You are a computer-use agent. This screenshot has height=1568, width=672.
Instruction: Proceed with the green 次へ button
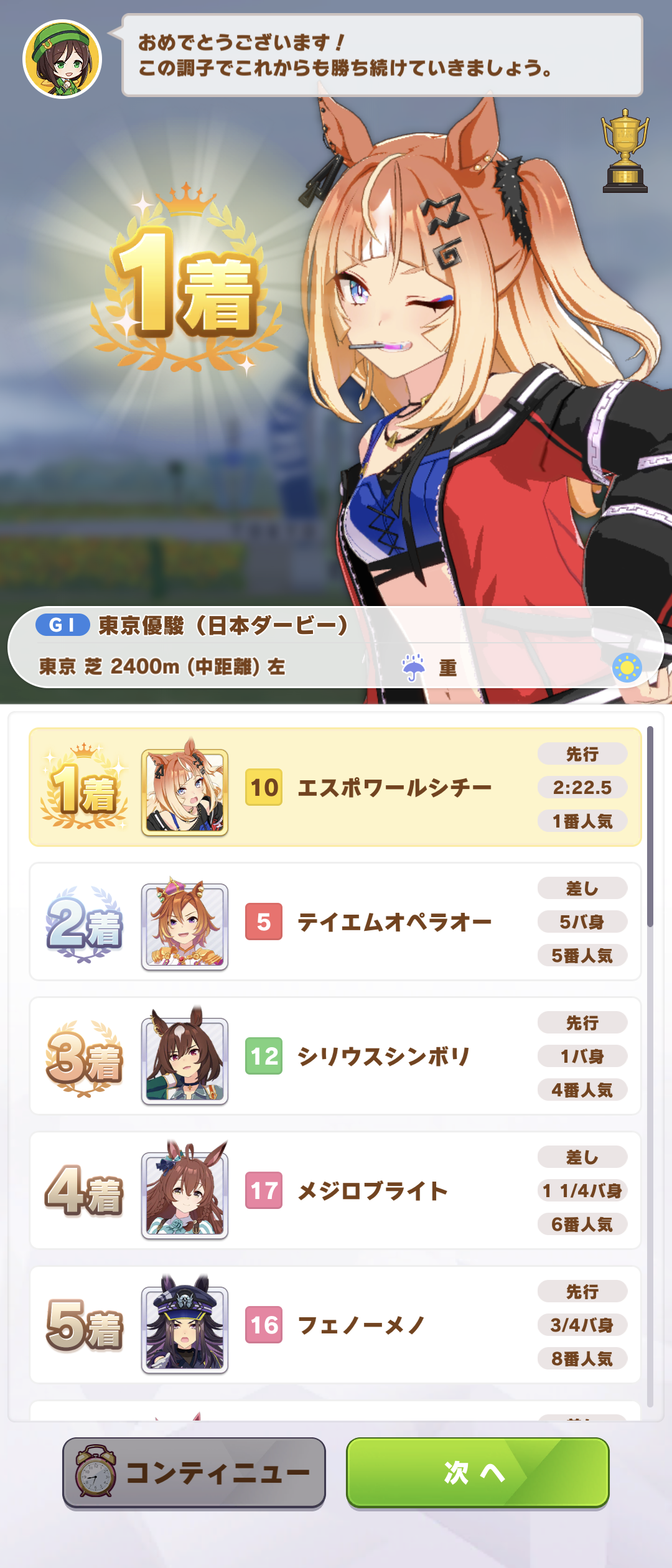click(x=477, y=1472)
